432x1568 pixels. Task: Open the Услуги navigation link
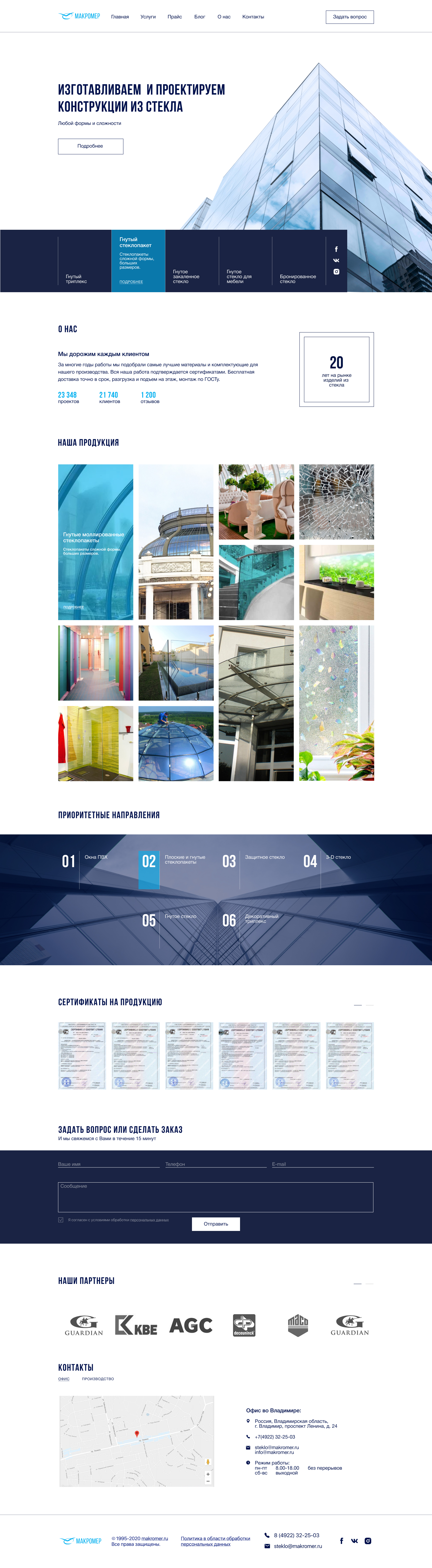pos(148,17)
